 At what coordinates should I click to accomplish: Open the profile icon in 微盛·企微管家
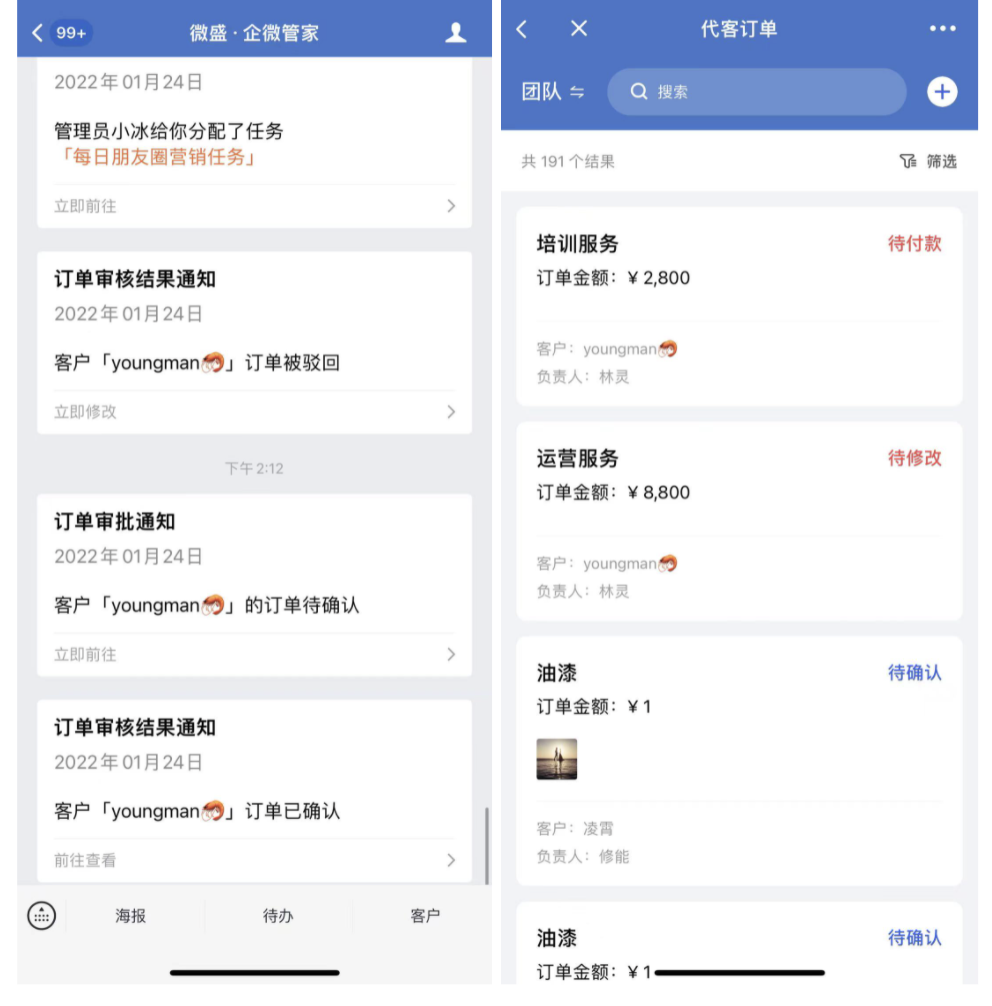coord(456,33)
